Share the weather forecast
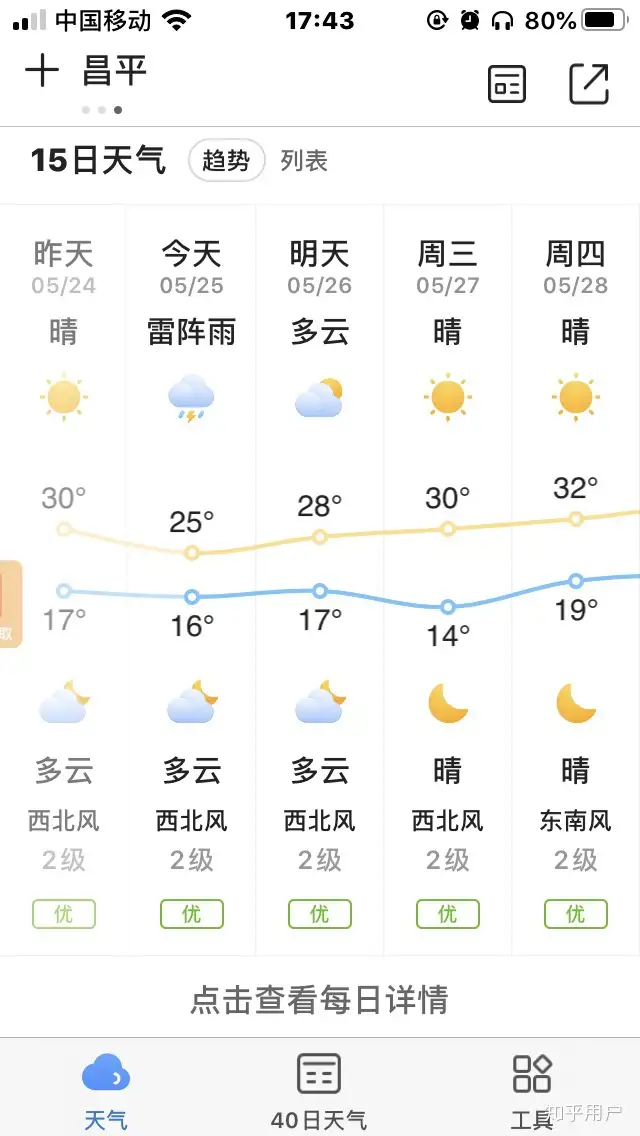The image size is (640, 1136). pyautogui.click(x=589, y=83)
